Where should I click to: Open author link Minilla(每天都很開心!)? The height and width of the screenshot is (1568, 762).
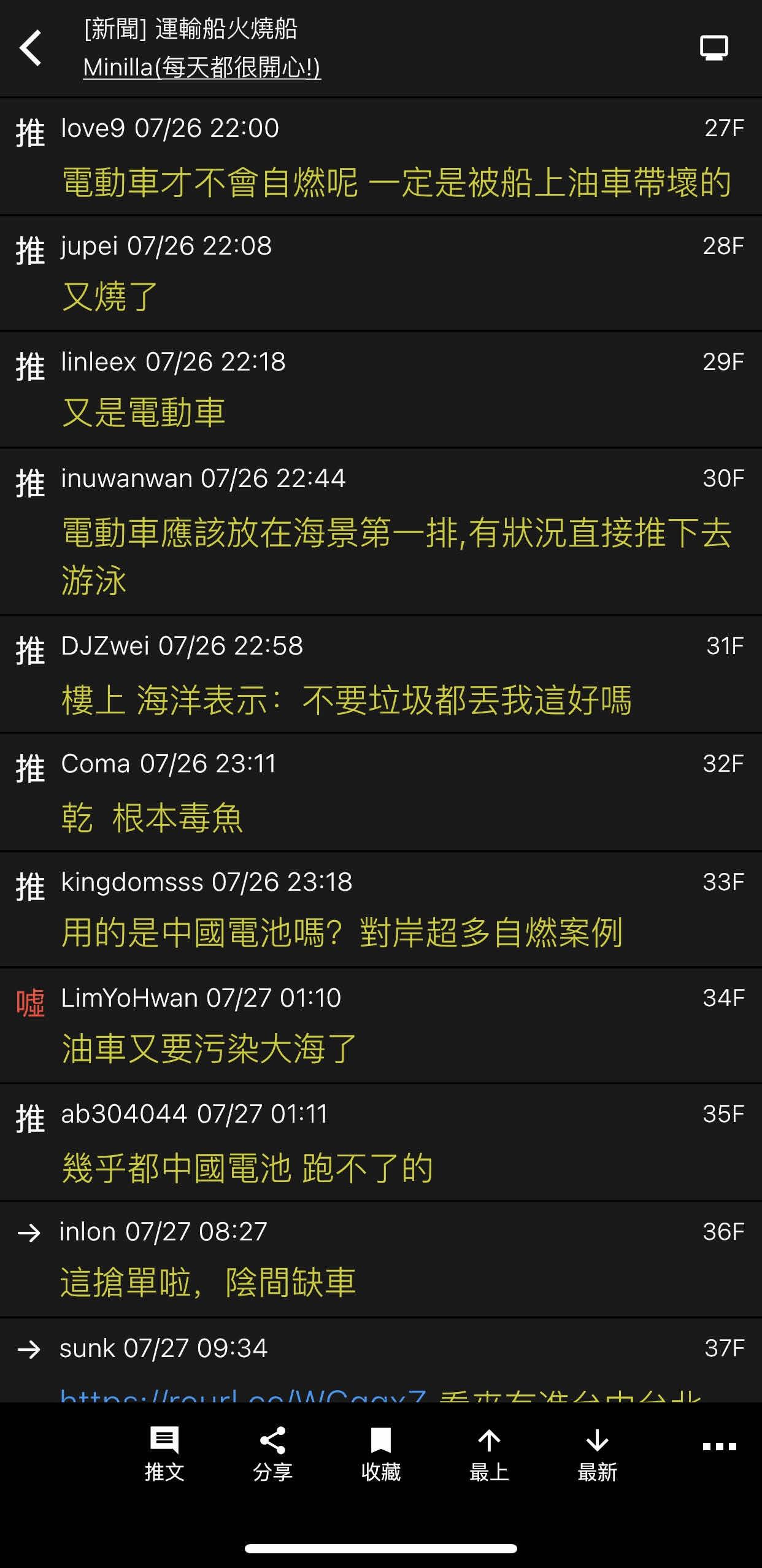(202, 67)
